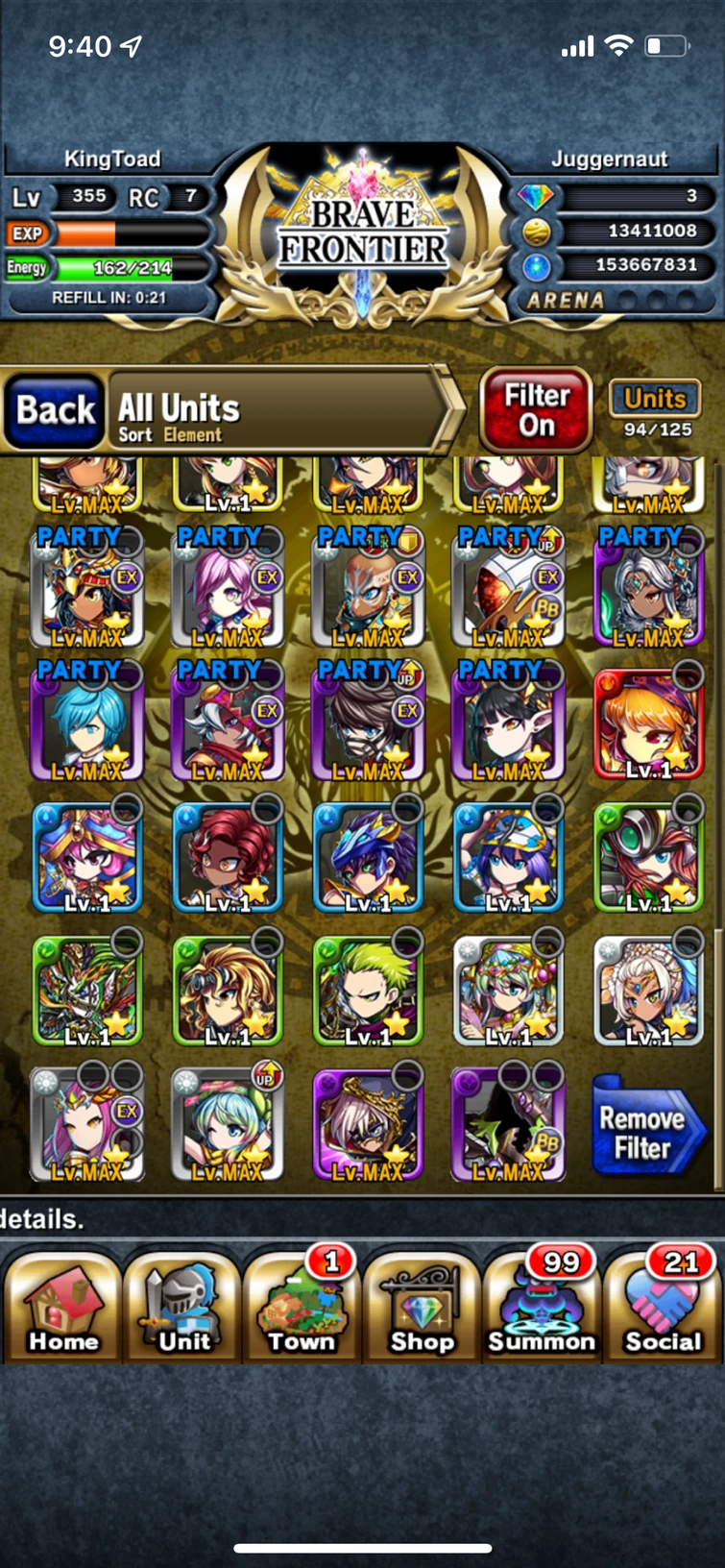The height and width of the screenshot is (1568, 725).
Task: Select the maid-headband light unit at Lv.1
Action: [649, 992]
